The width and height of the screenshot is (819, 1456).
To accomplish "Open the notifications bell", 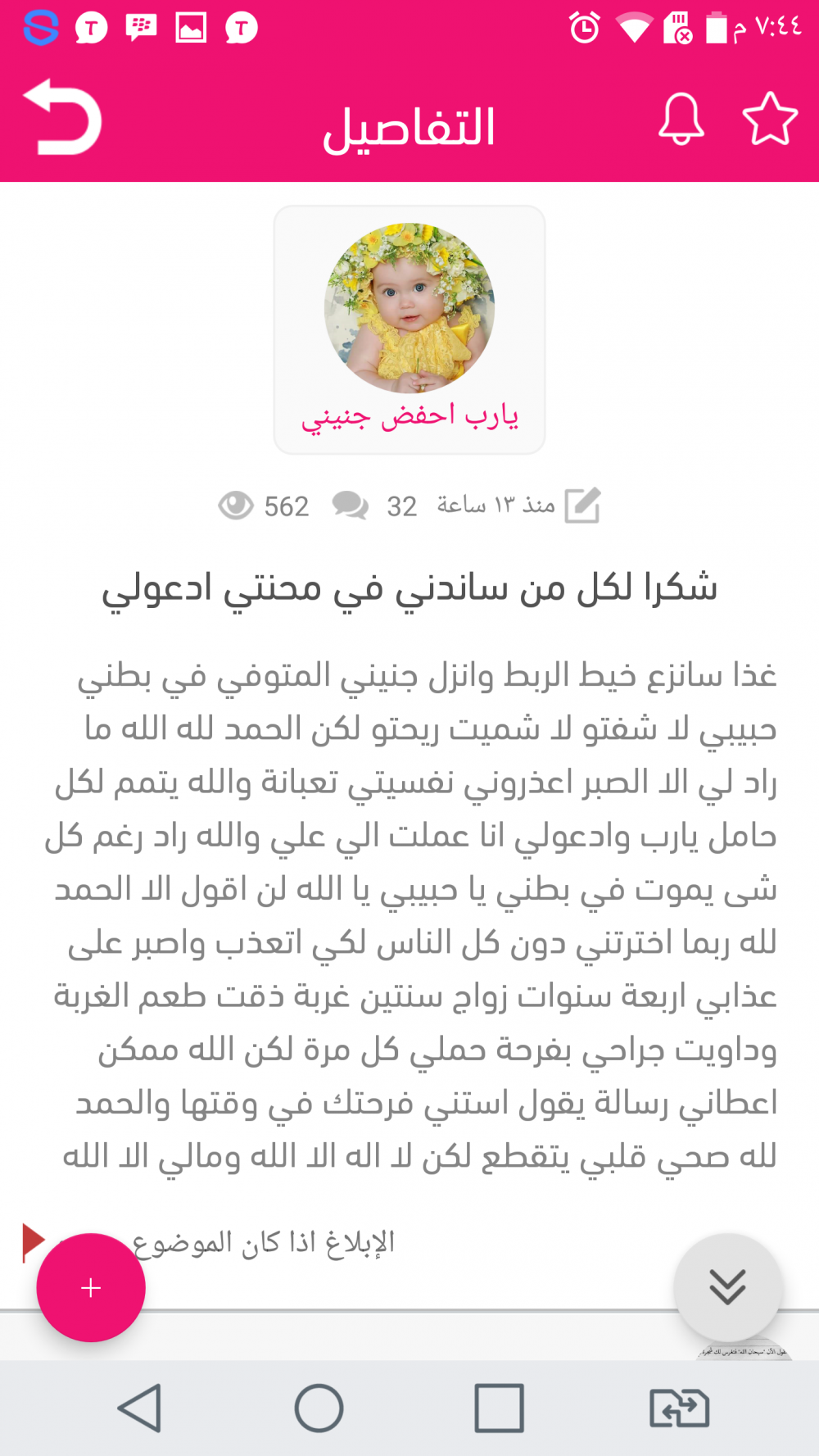I will pyautogui.click(x=681, y=120).
